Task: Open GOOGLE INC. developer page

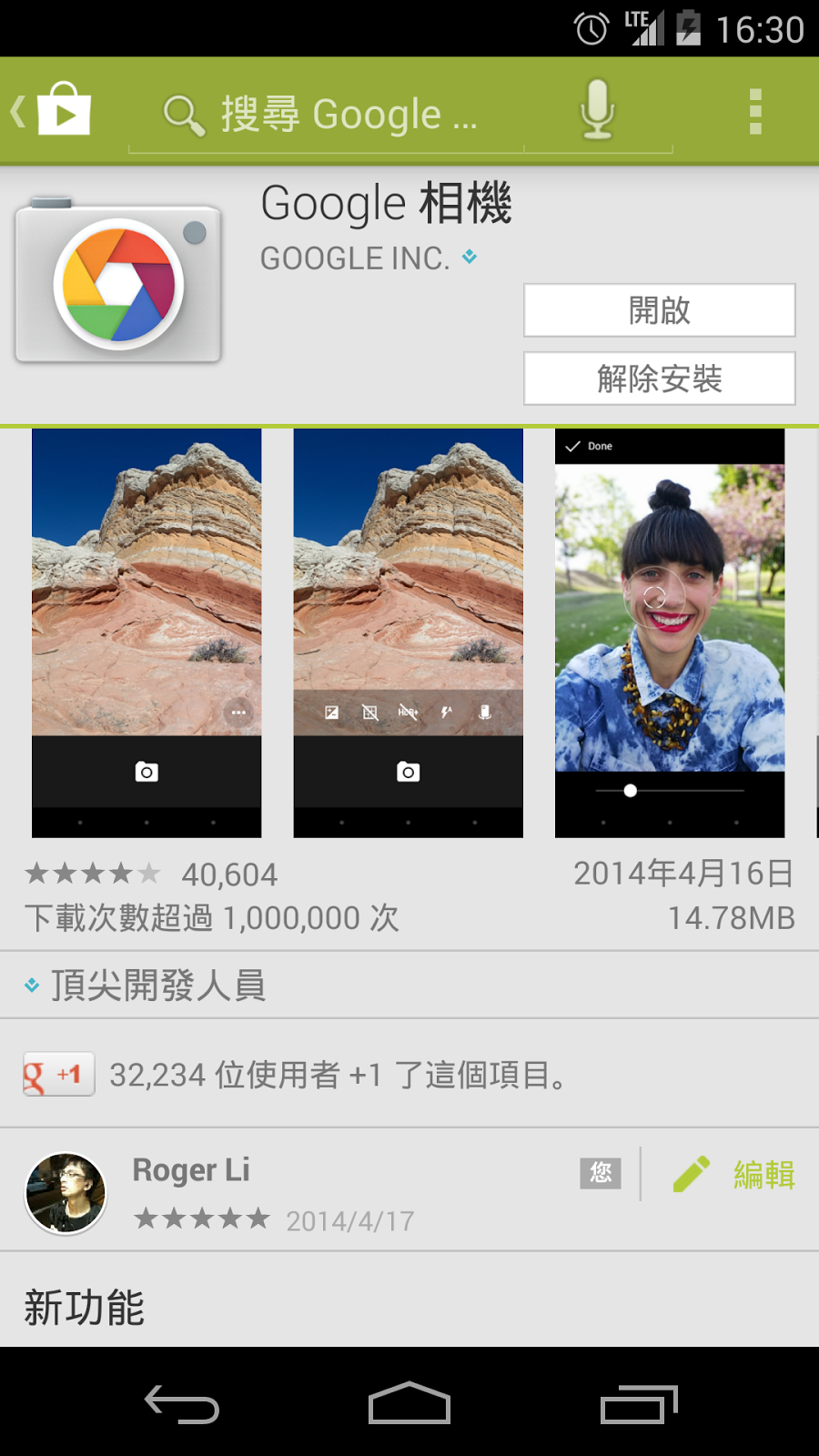Action: point(355,258)
